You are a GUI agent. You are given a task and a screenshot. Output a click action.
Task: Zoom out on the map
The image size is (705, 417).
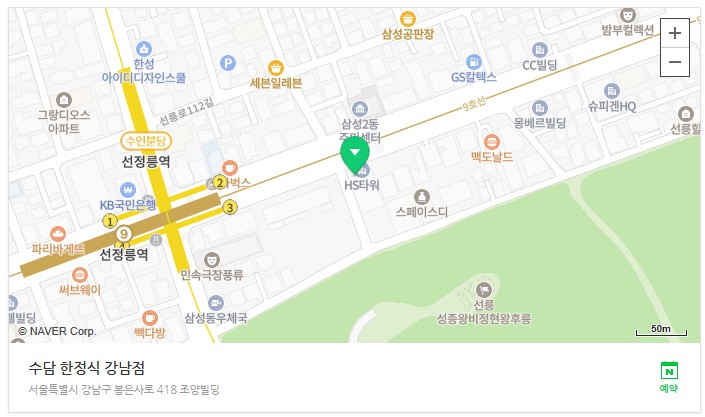pos(675,62)
